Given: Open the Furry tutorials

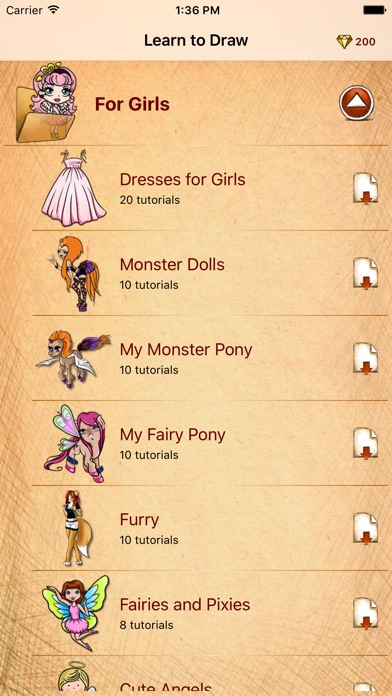Looking at the screenshot, I should [210, 528].
